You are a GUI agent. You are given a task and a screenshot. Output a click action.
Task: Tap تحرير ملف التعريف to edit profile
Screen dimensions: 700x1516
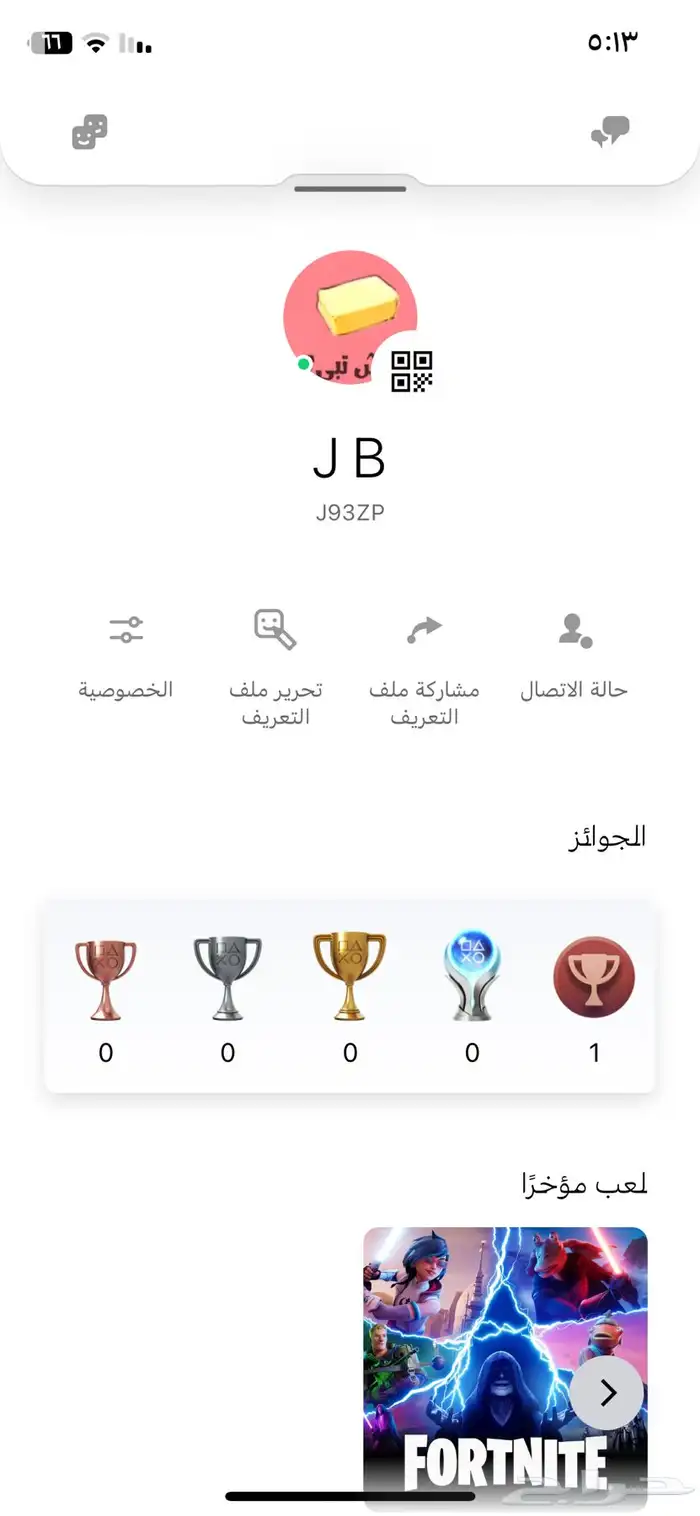275,667
